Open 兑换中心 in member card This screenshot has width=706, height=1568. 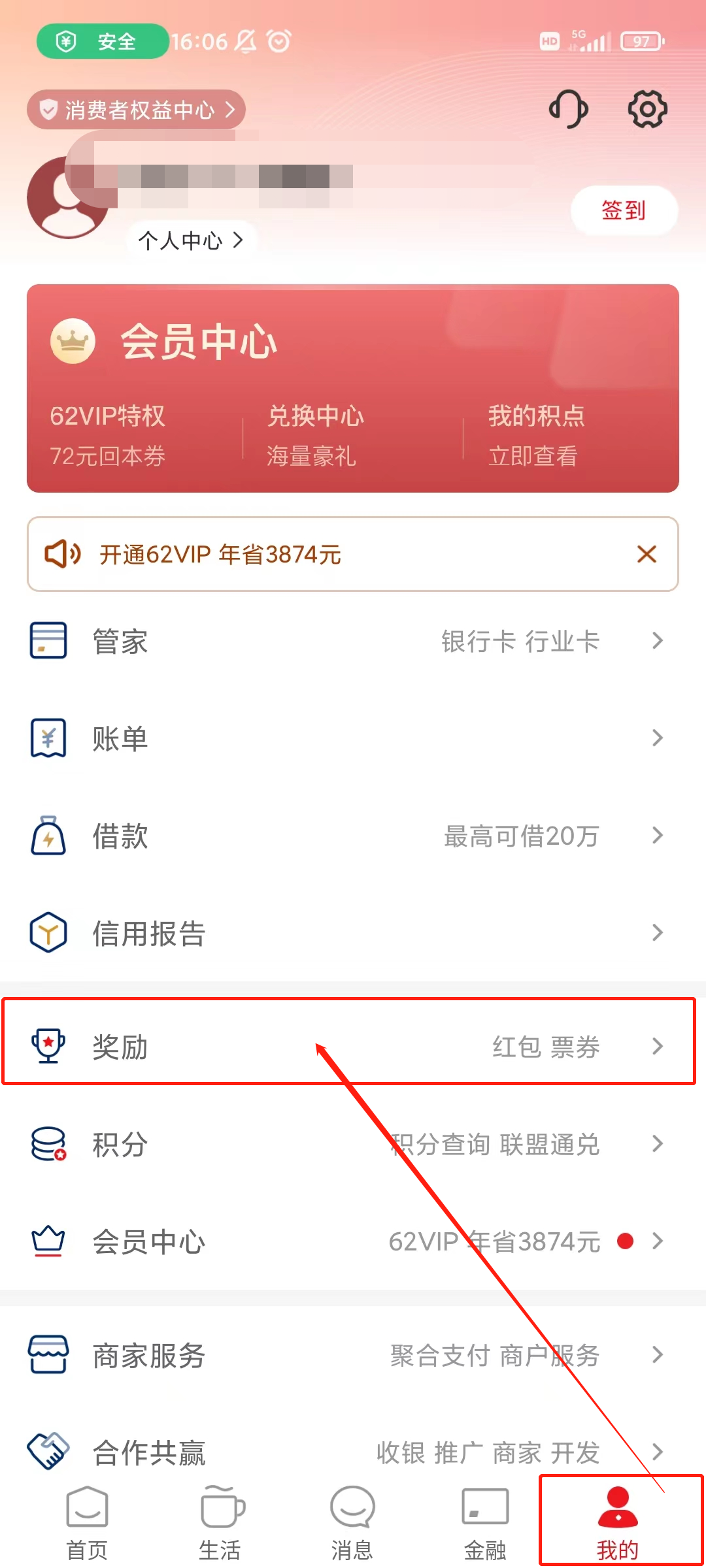[315, 434]
